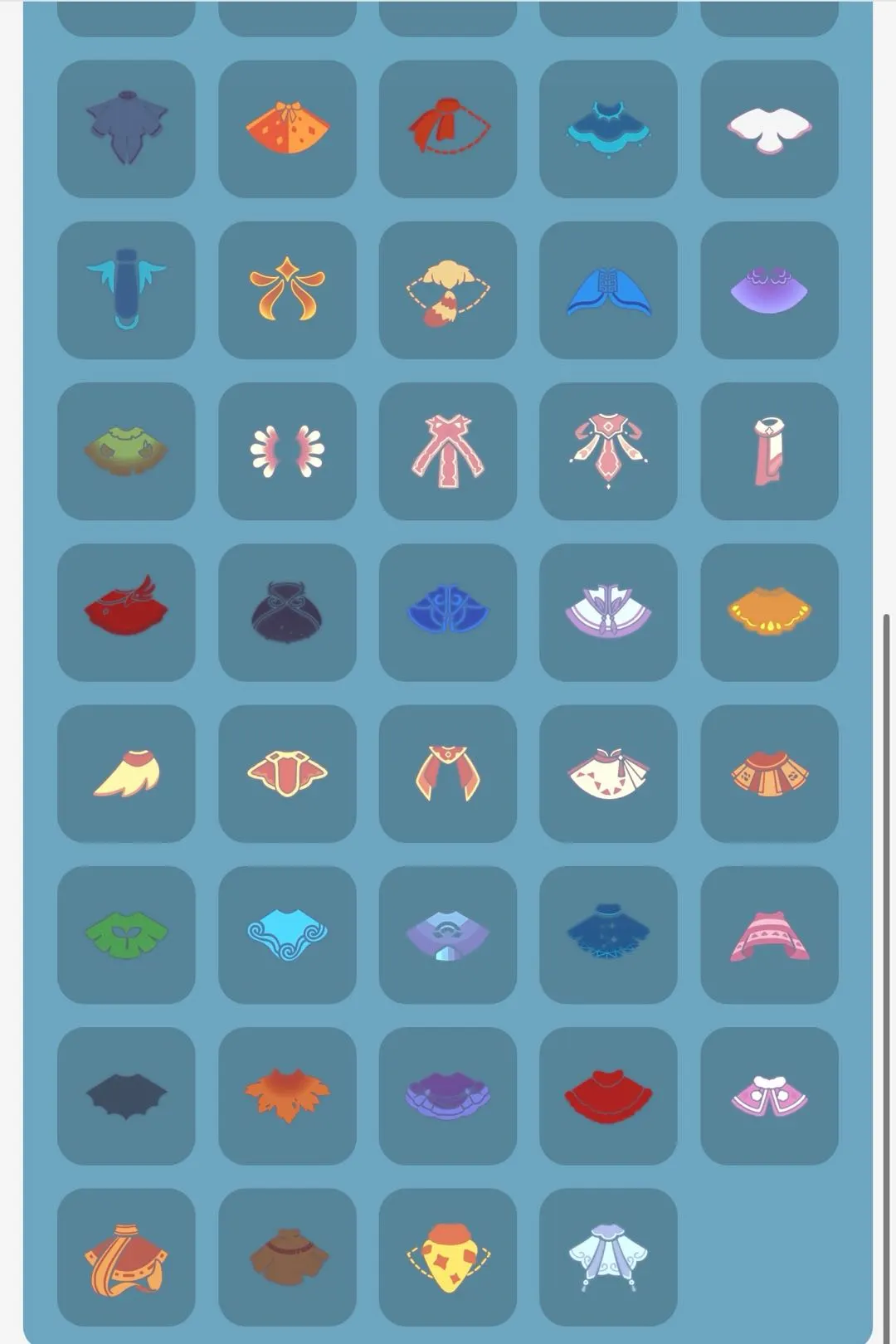Screen dimensions: 896x1344
Task: Select the cream cape with red triangles
Action: [608, 772]
